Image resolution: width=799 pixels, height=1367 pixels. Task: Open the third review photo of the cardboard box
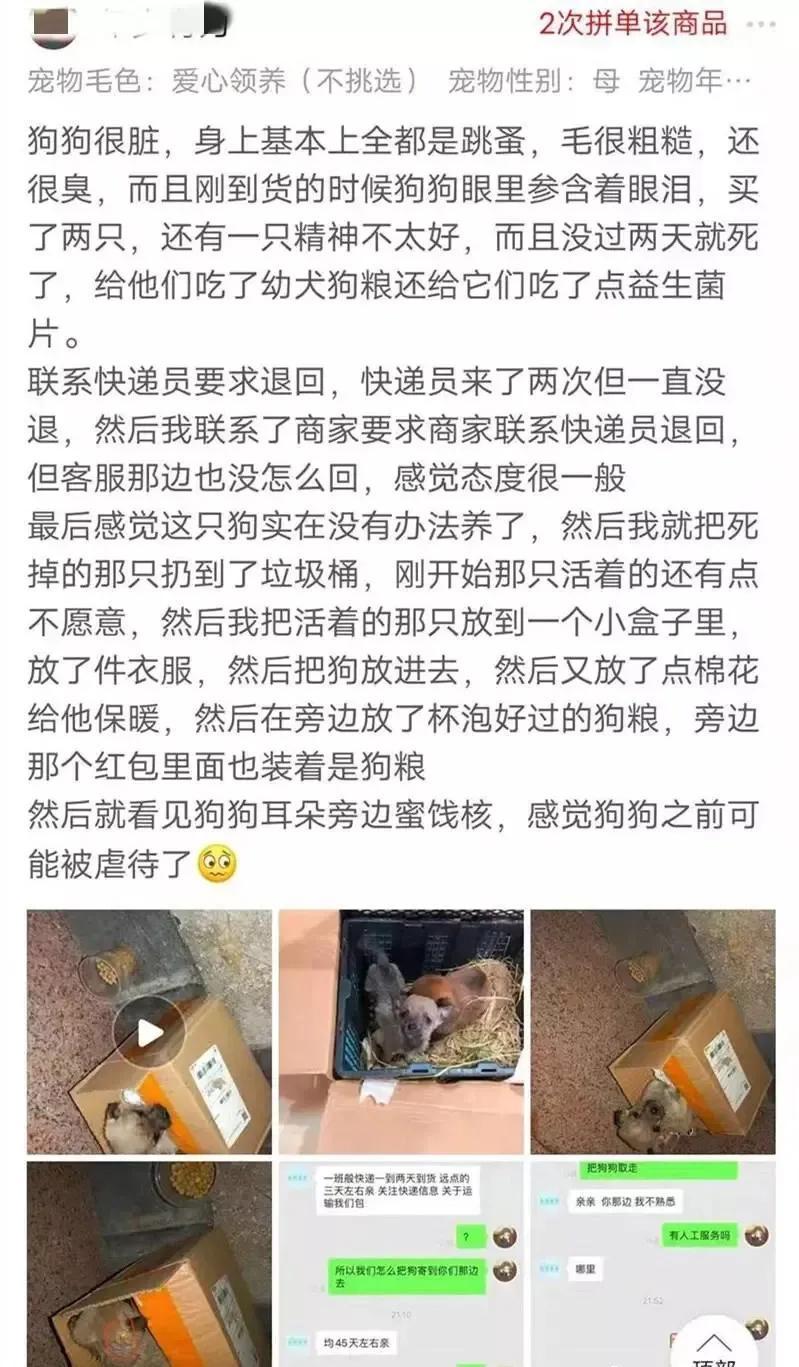coord(653,1031)
